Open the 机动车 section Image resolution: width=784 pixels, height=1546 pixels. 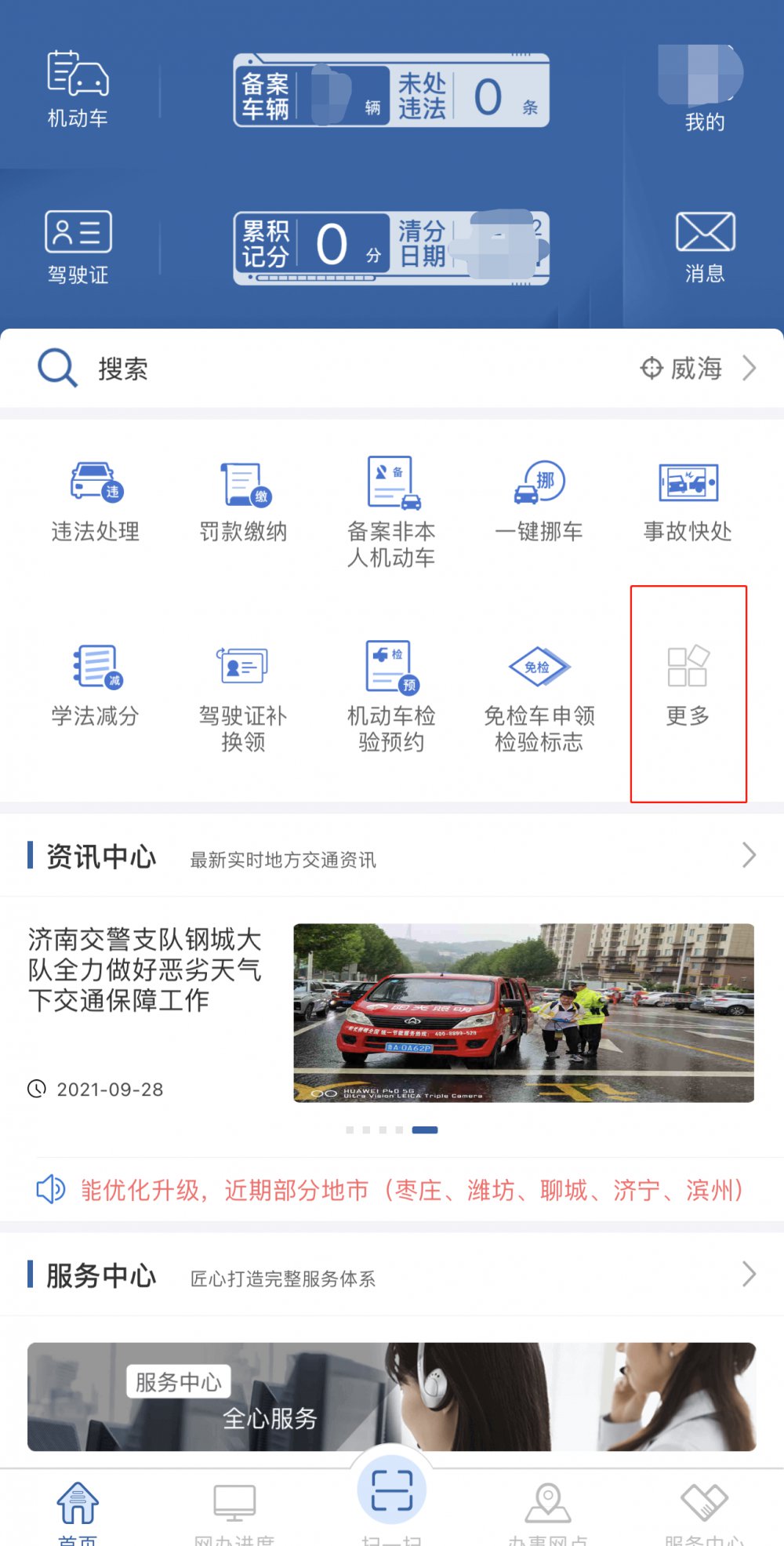point(78,88)
